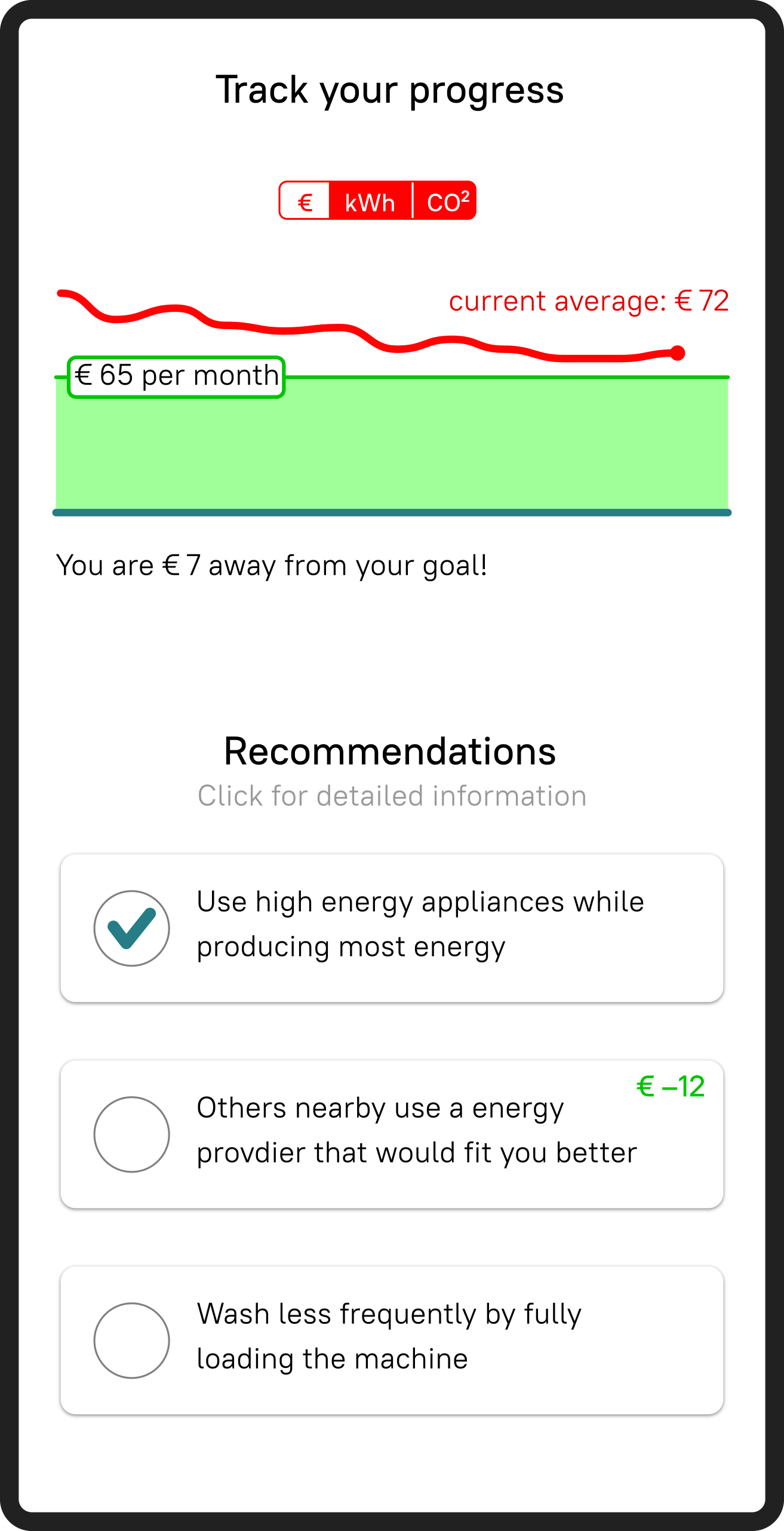The width and height of the screenshot is (784, 1531).
Task: Click the € 65 per month goal label
Action: coord(176,375)
